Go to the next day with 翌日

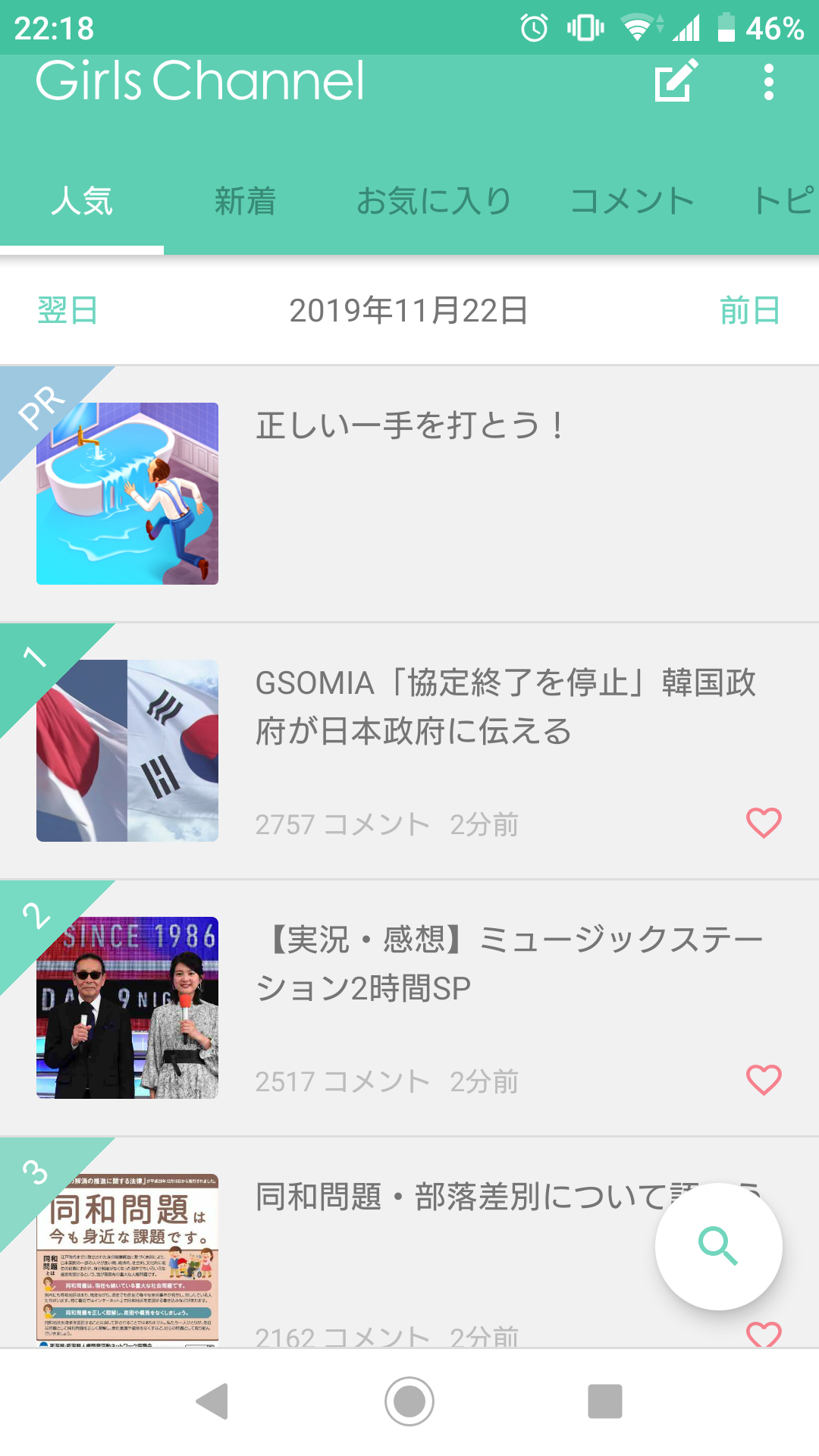tap(67, 311)
